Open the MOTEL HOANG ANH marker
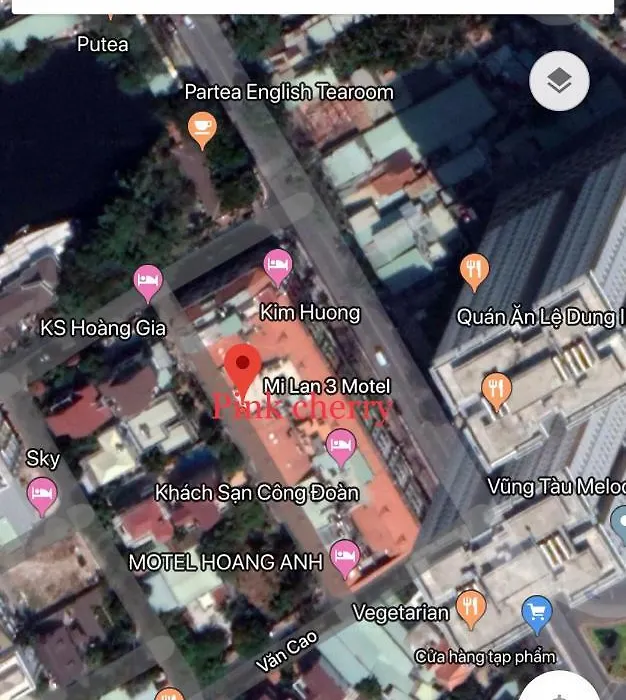626x700 pixels. tap(345, 556)
